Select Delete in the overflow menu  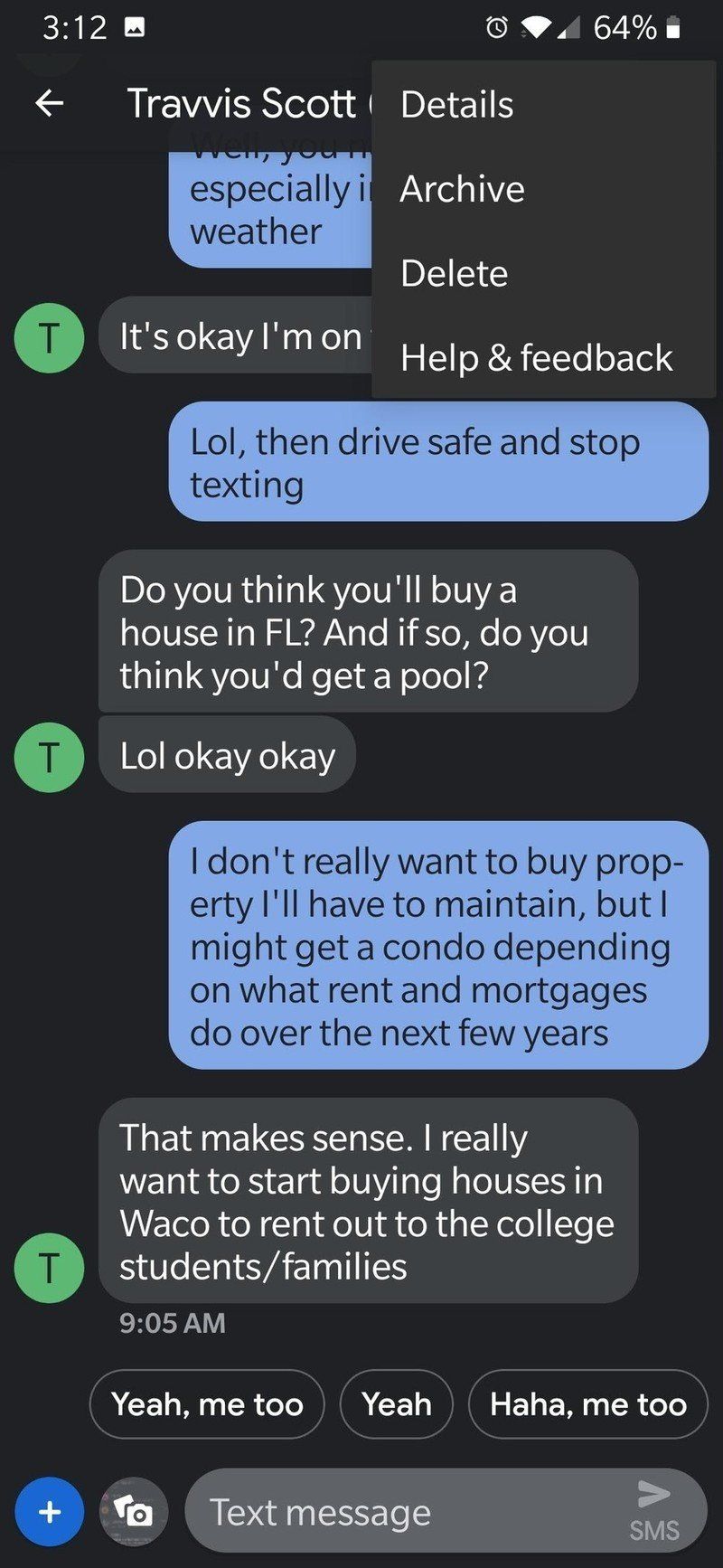click(x=454, y=273)
